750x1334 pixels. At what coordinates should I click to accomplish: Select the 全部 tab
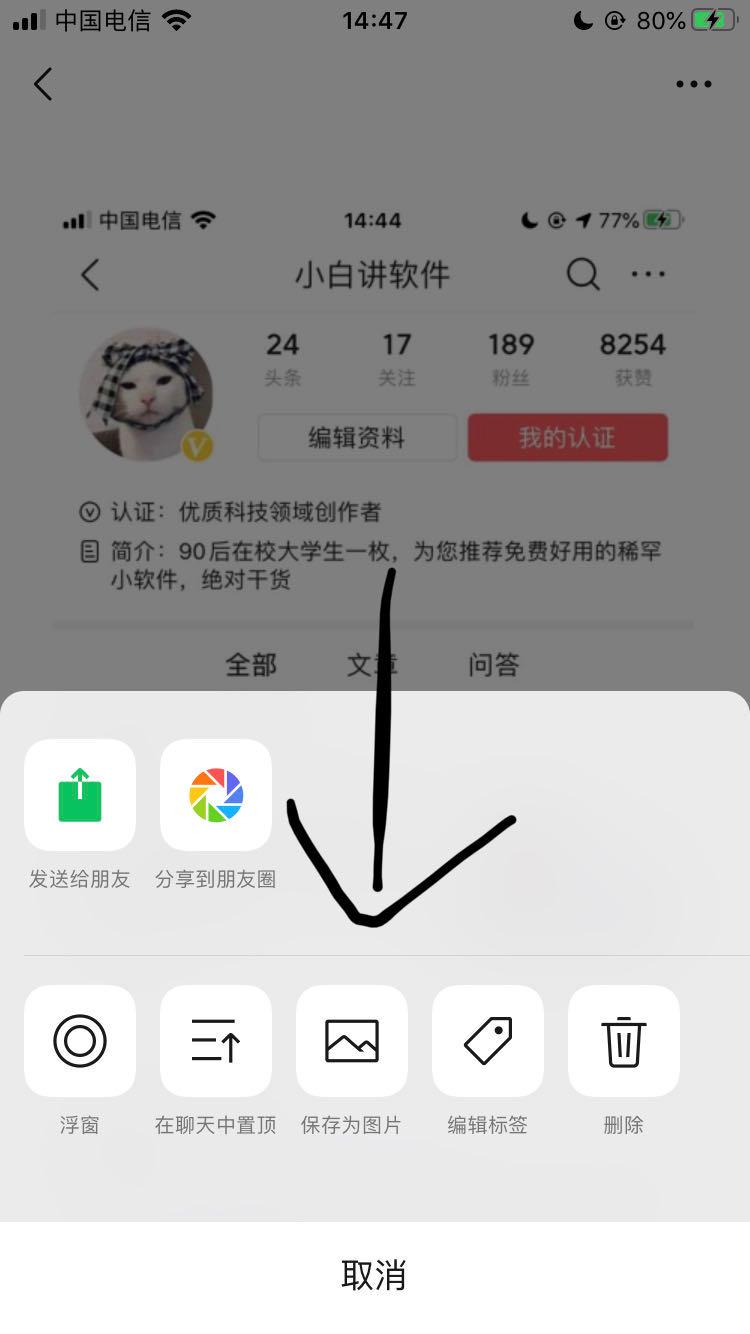click(x=251, y=664)
